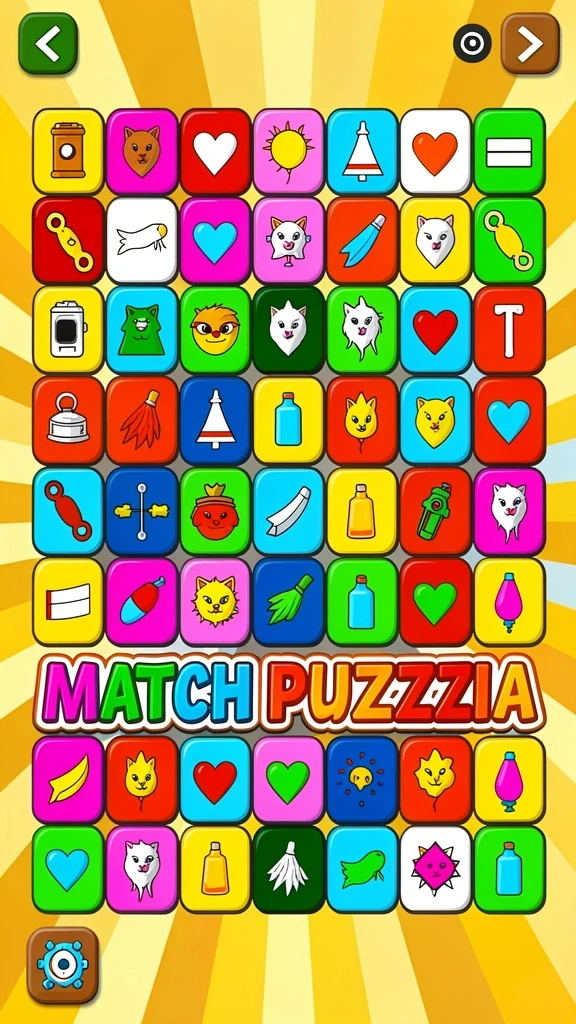The image size is (576, 1024).
Task: Choose the orange heart on white tile
Action: point(436,152)
